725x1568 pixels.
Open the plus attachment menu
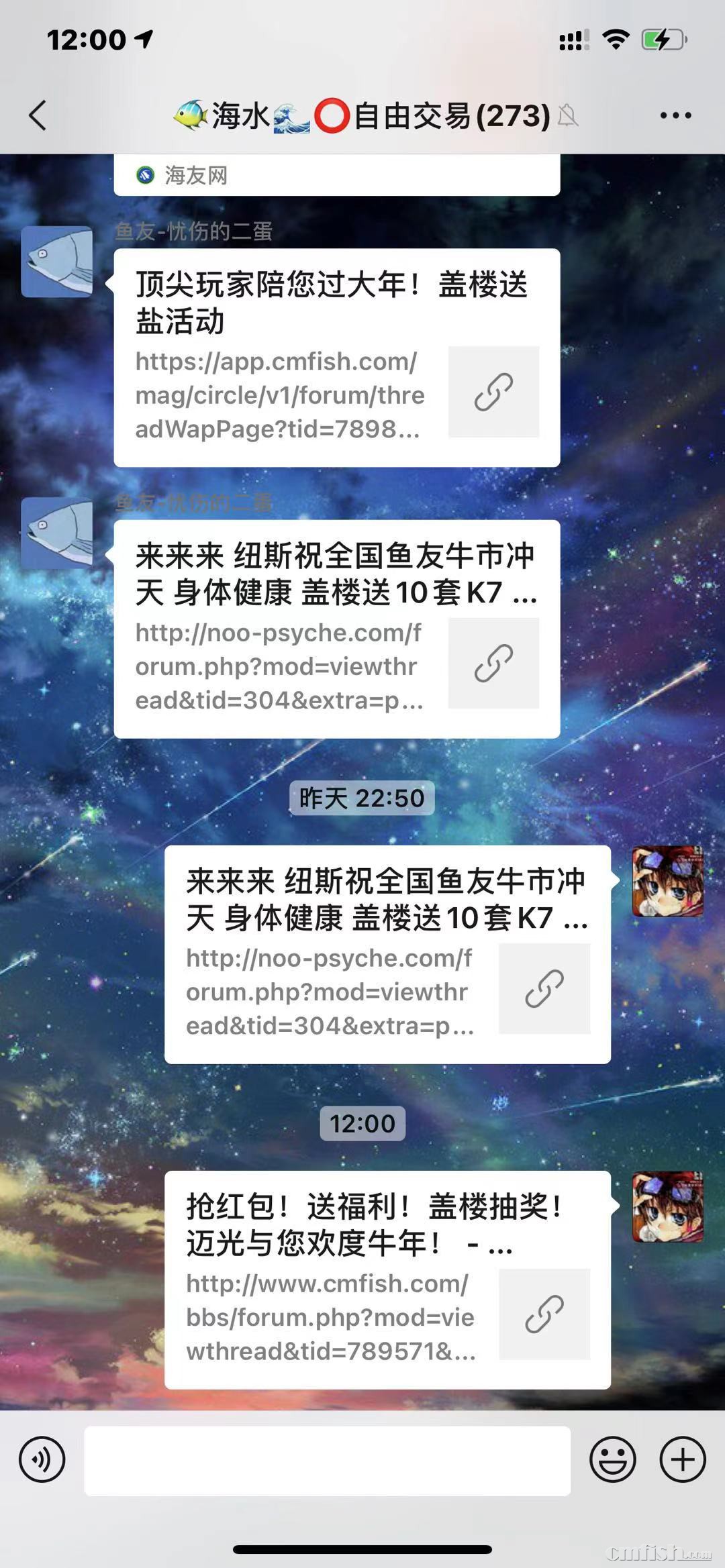(x=682, y=1459)
